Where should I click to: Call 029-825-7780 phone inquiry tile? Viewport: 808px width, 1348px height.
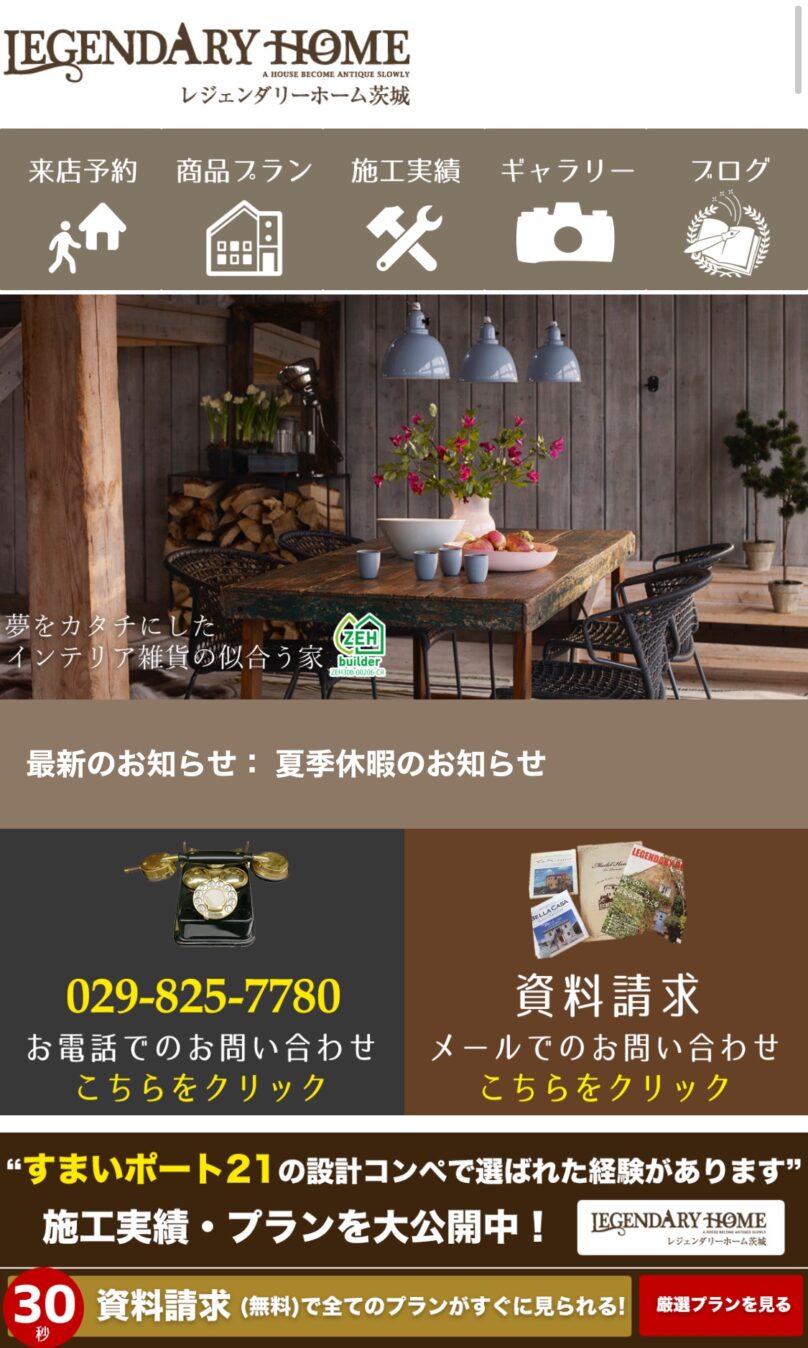(x=203, y=972)
